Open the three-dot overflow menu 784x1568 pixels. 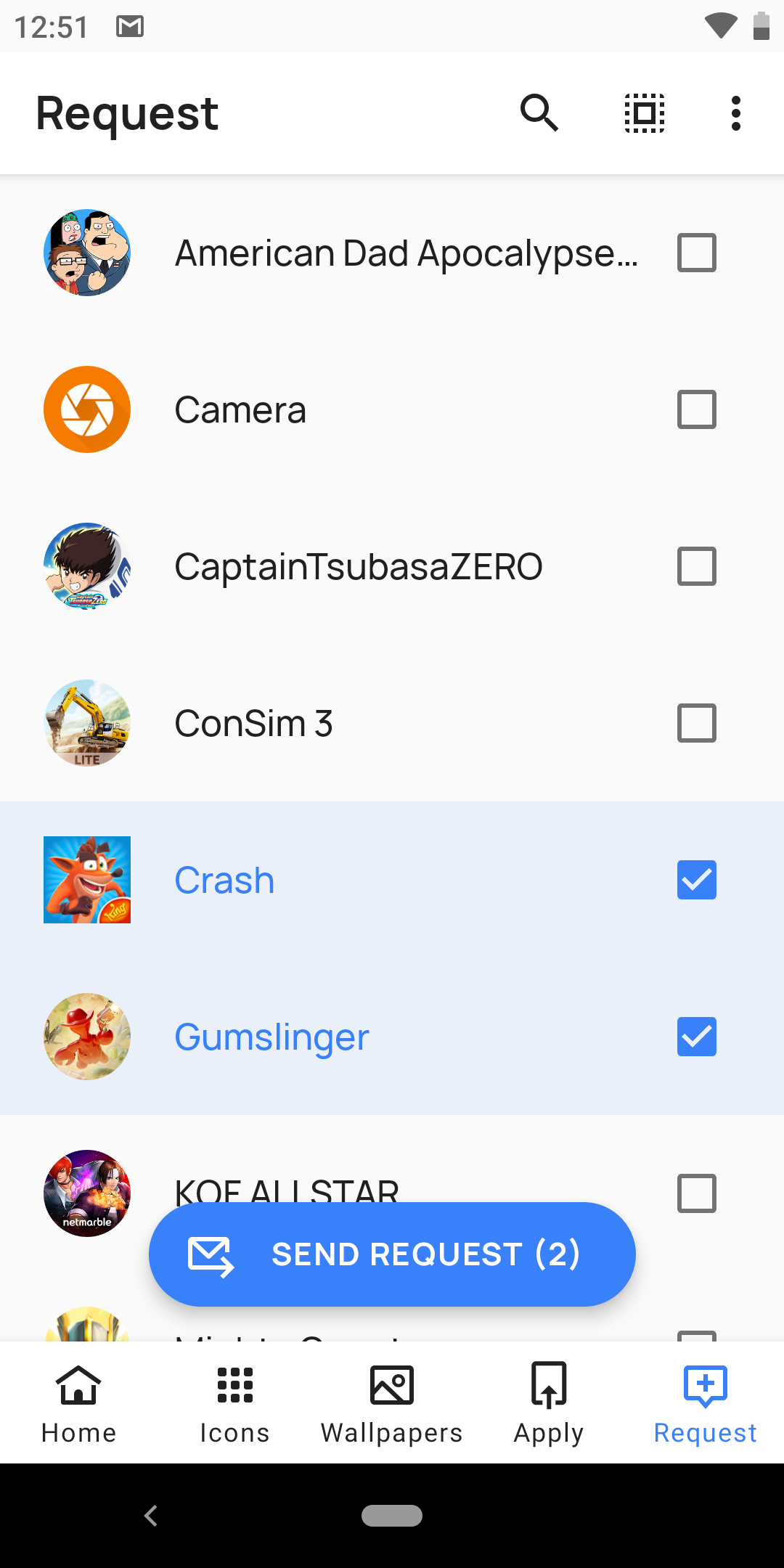point(736,113)
